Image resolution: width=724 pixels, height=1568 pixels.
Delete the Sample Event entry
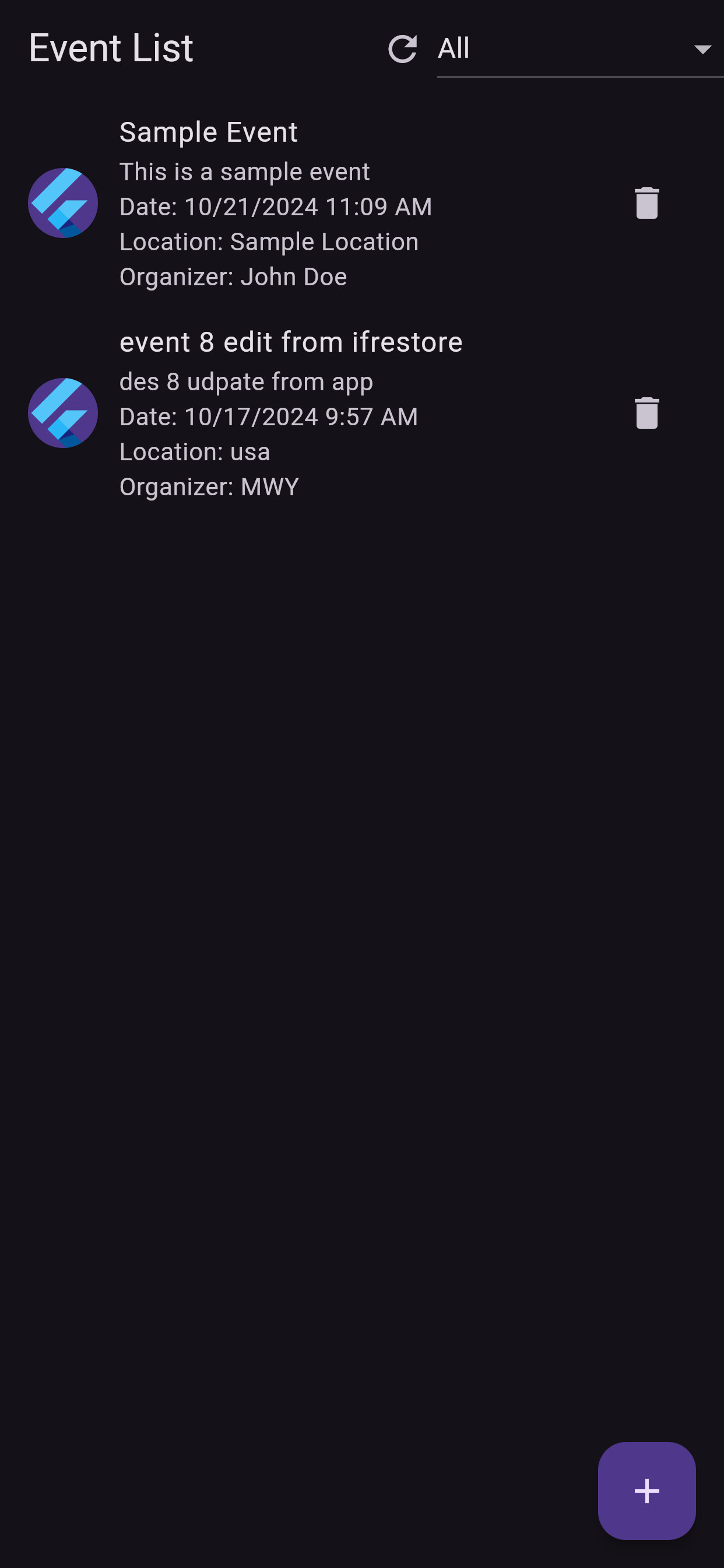click(646, 204)
